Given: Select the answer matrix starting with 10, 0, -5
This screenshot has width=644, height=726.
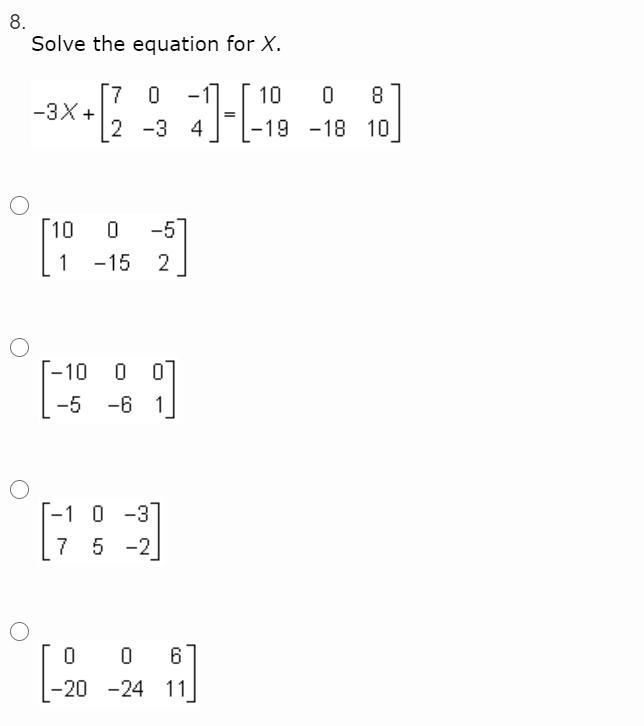Looking at the screenshot, I should point(20,206).
